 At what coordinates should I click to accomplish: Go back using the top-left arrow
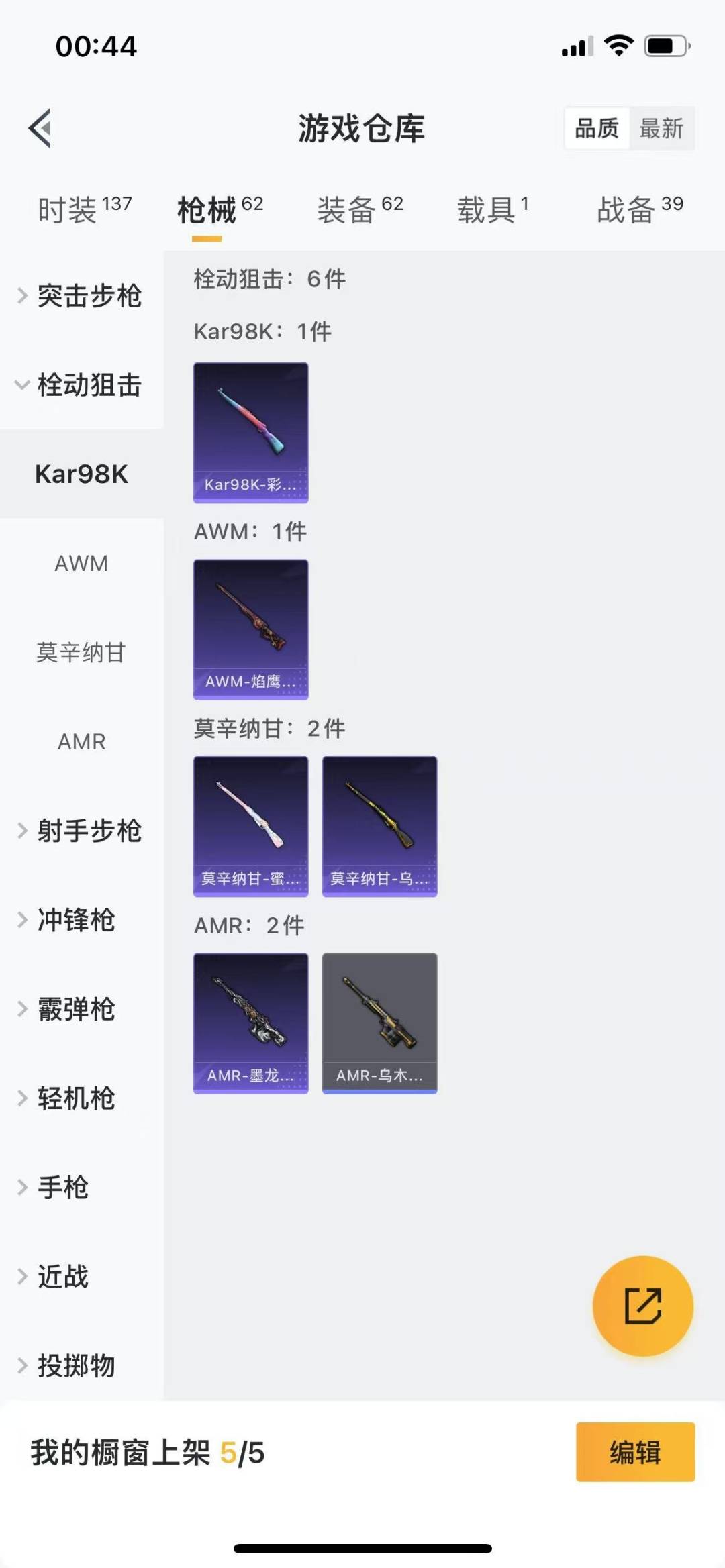pyautogui.click(x=40, y=127)
